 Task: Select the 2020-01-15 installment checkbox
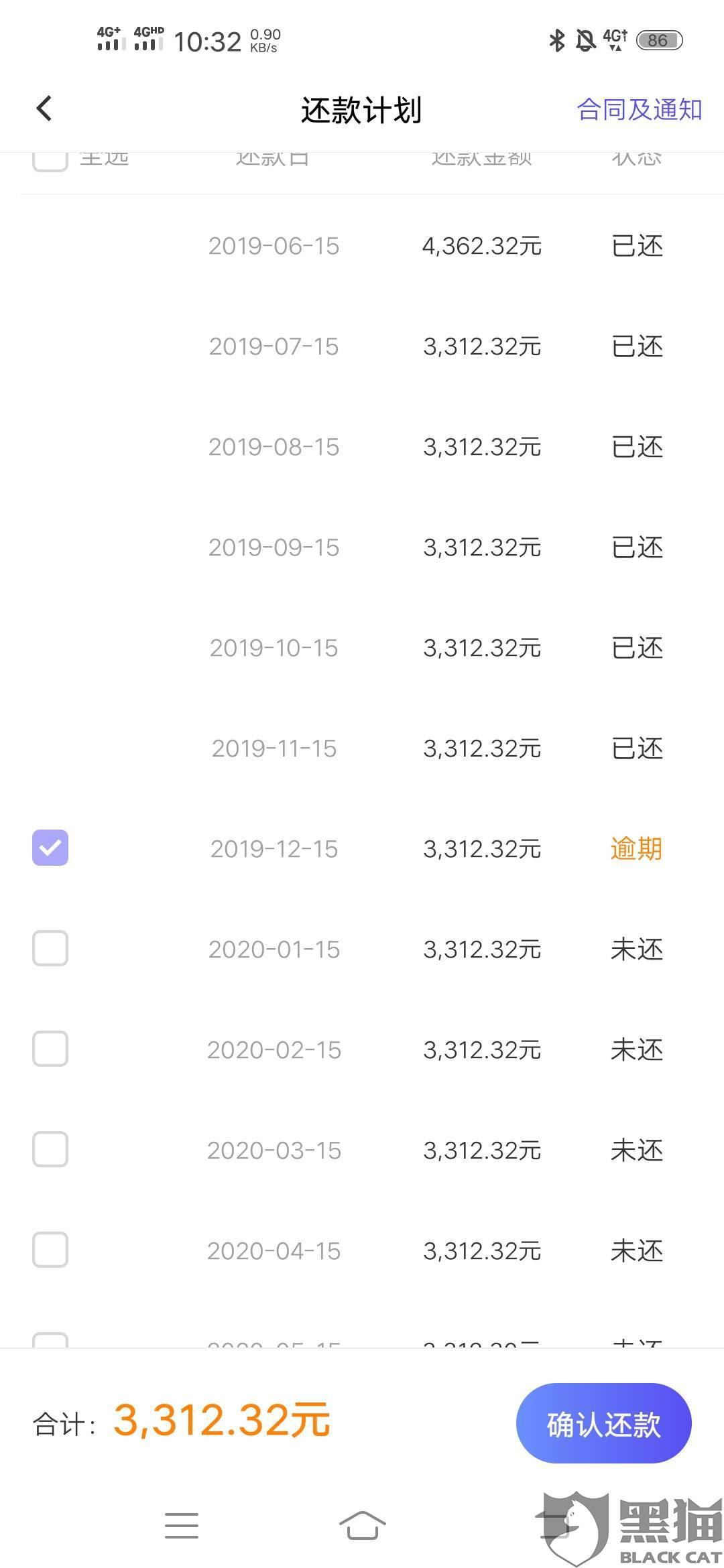(50, 948)
